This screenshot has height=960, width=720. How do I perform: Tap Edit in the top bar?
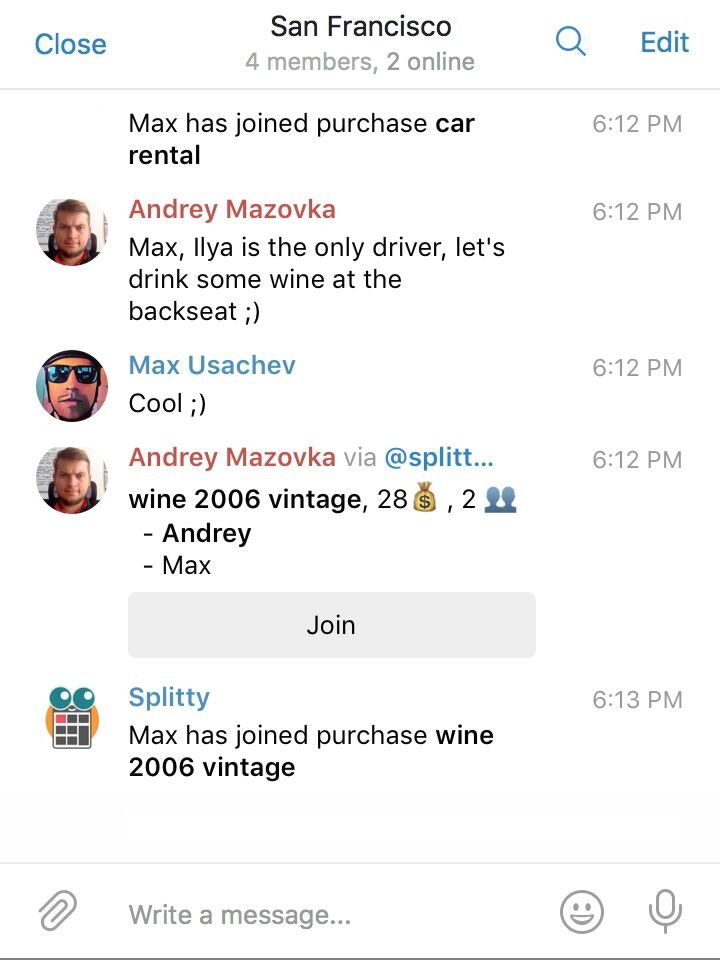[x=664, y=42]
